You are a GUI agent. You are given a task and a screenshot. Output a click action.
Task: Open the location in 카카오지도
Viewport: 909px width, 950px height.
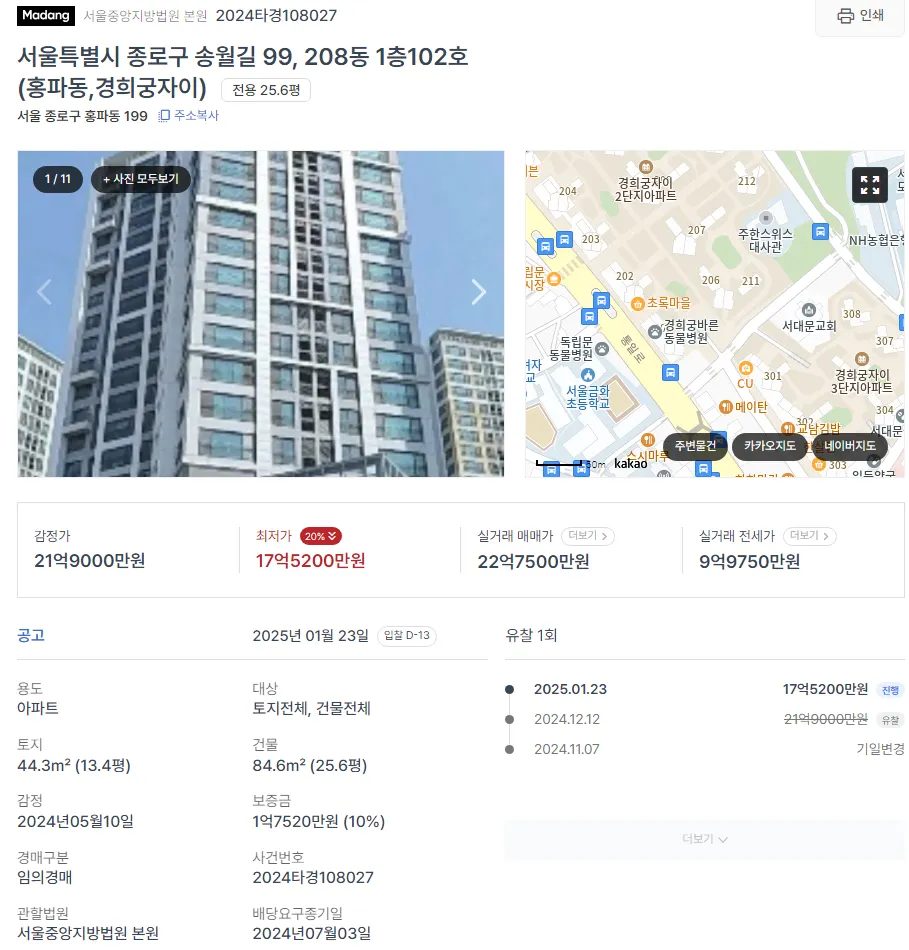(769, 446)
